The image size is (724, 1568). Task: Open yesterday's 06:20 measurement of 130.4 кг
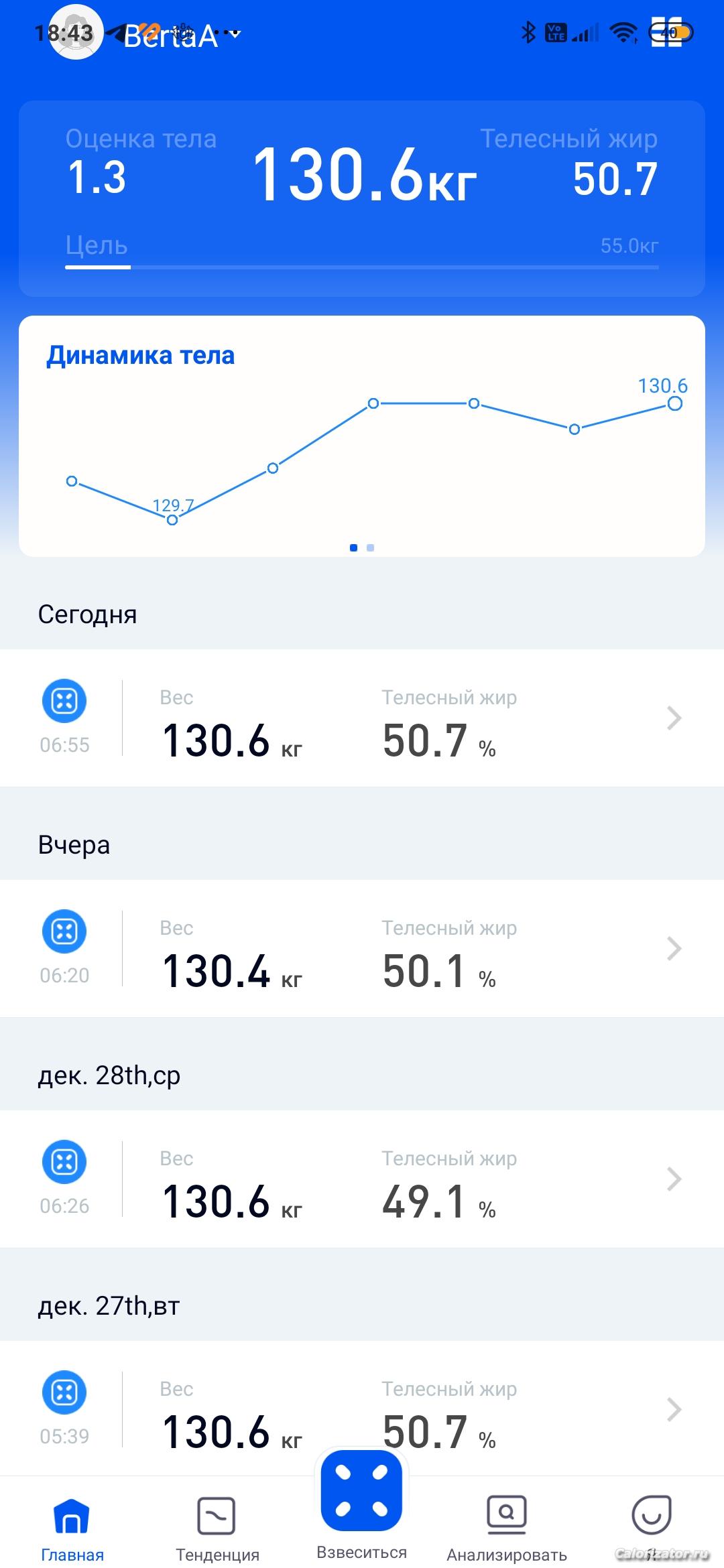[x=362, y=948]
